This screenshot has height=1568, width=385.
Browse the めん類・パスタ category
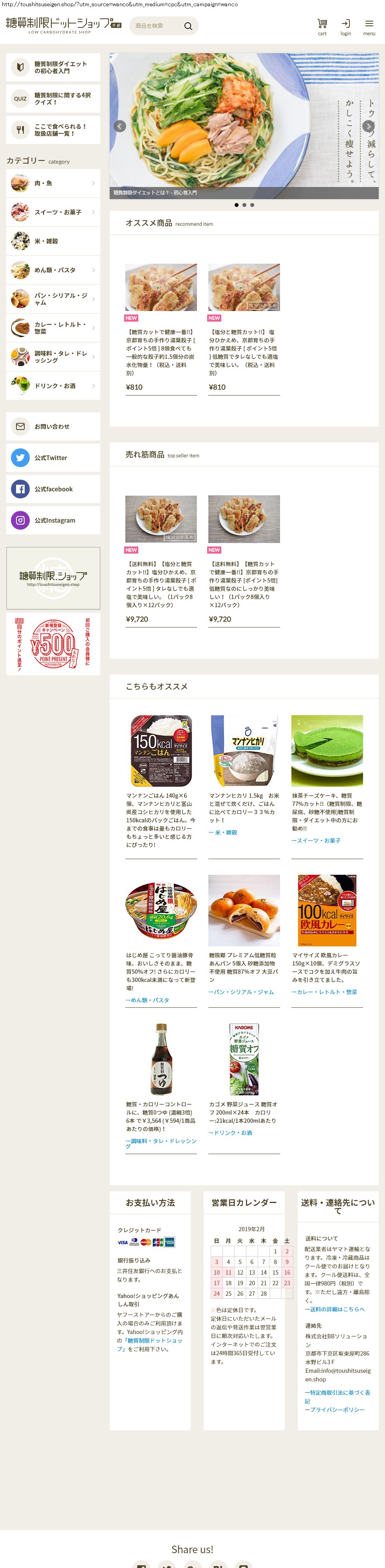[53, 270]
